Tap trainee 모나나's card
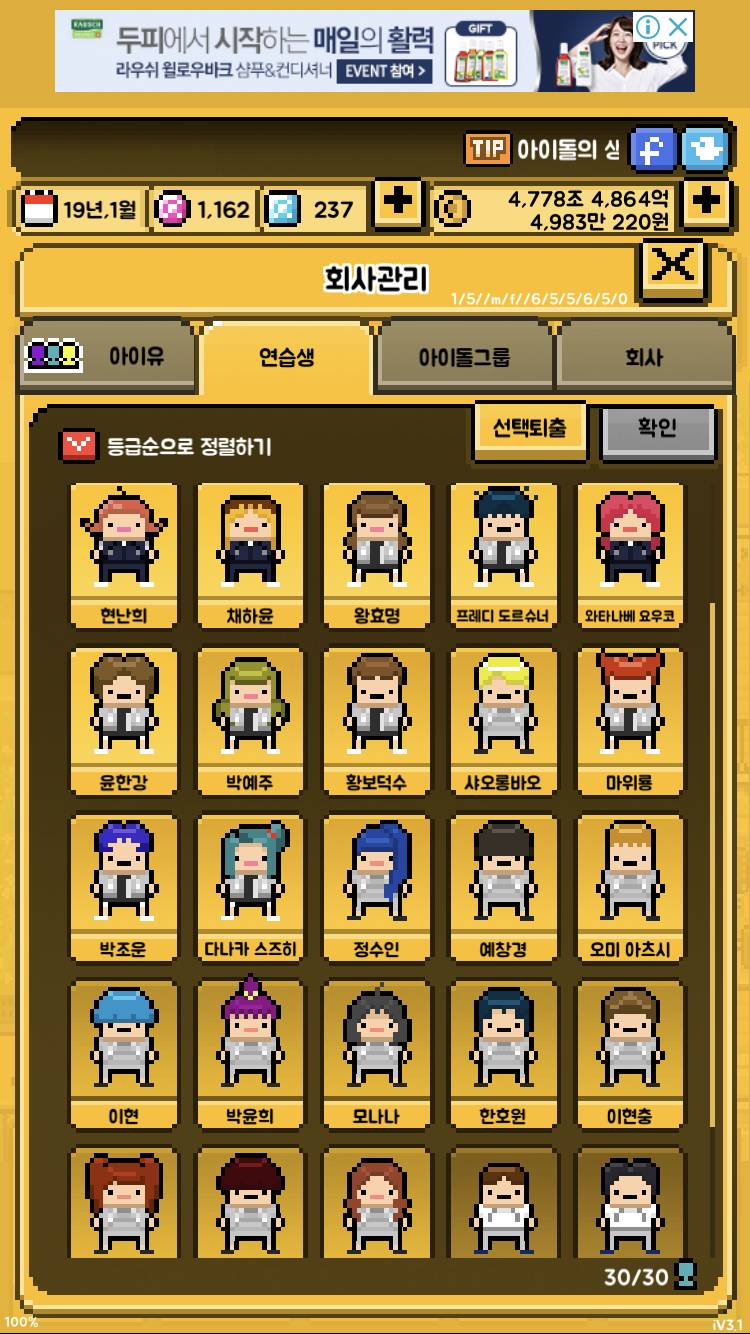This screenshot has height=1334, width=750. [x=377, y=1054]
